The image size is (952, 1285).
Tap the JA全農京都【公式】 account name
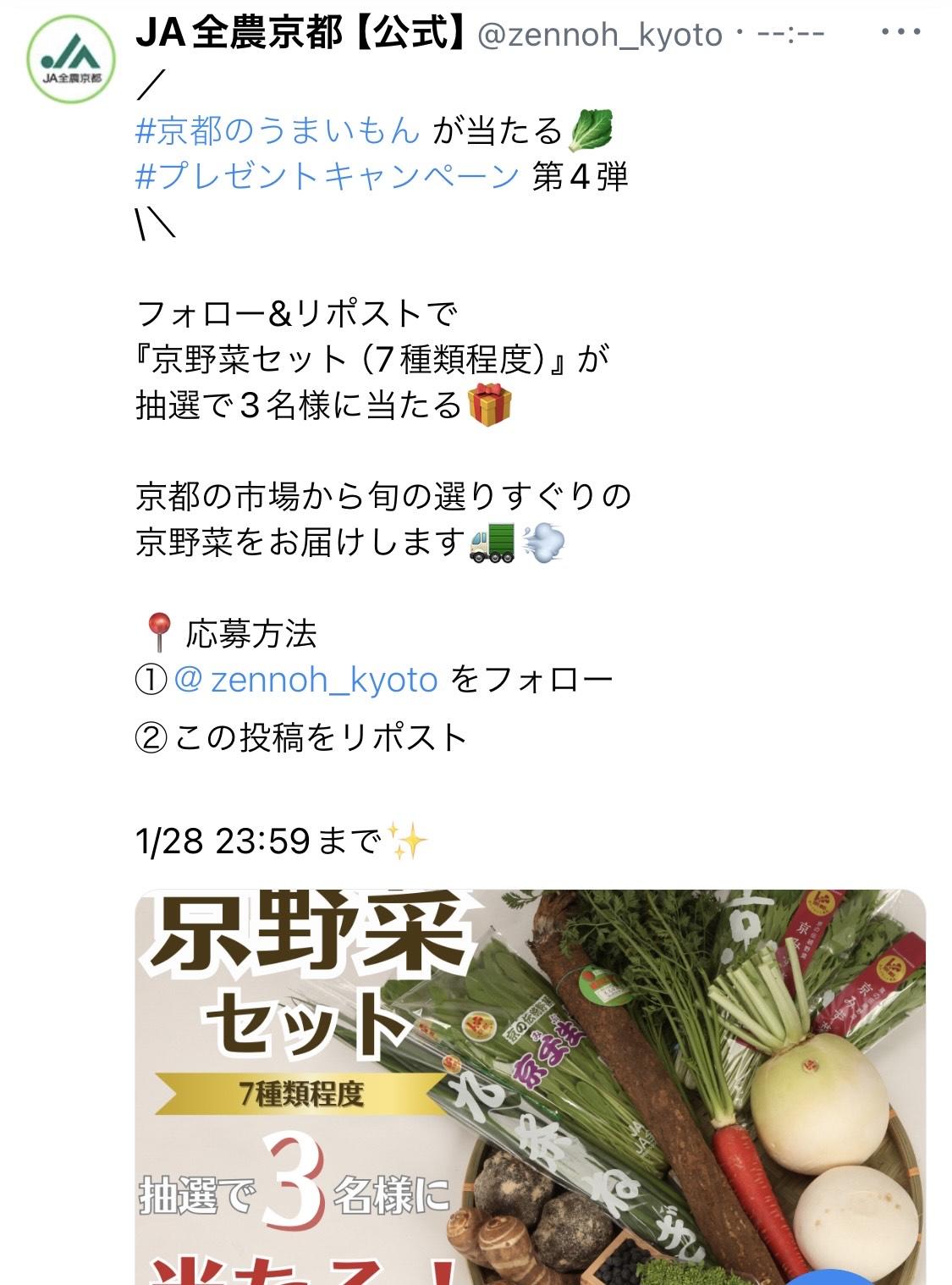point(302,35)
